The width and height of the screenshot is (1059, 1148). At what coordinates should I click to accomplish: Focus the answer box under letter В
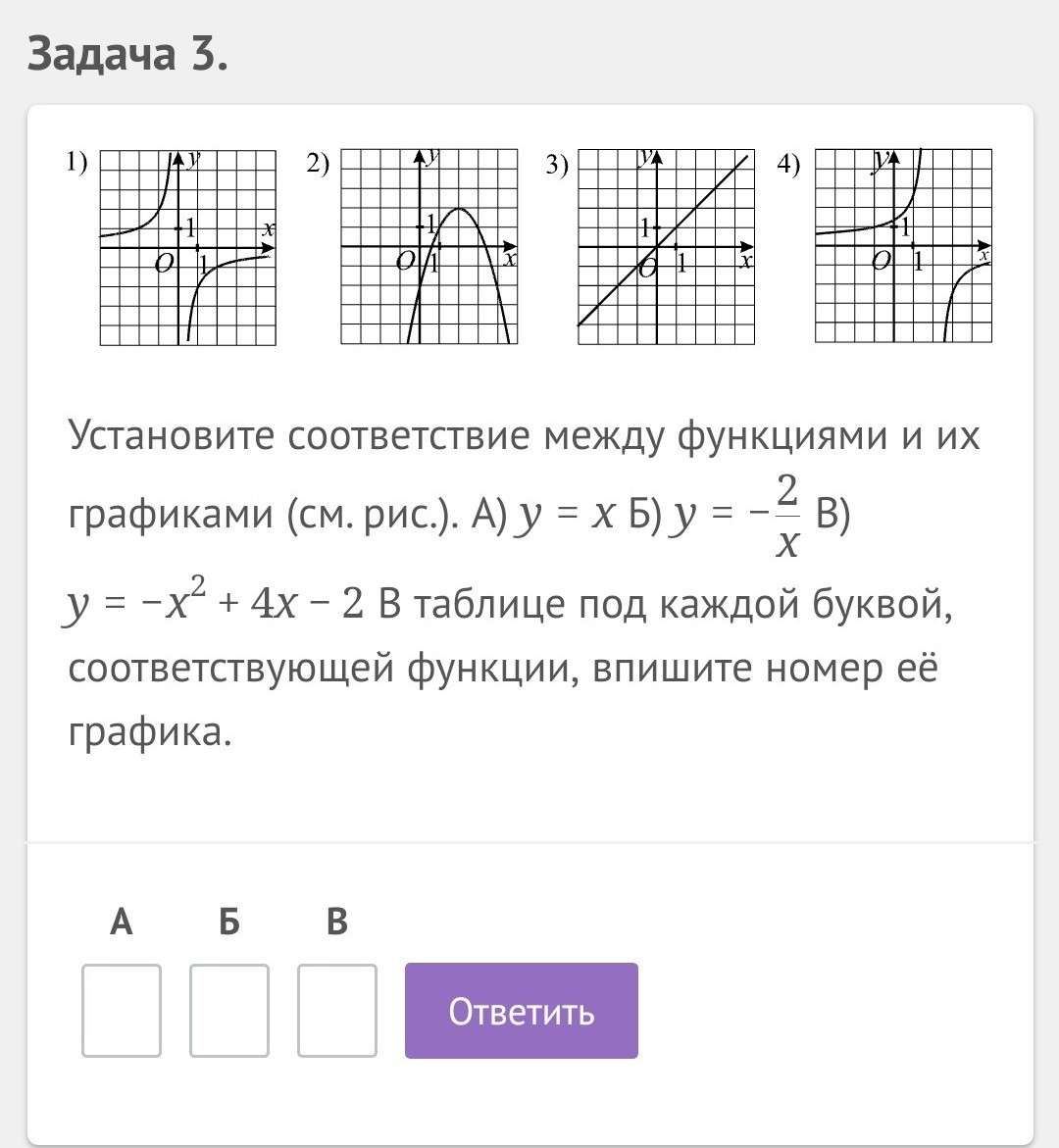[337, 1011]
